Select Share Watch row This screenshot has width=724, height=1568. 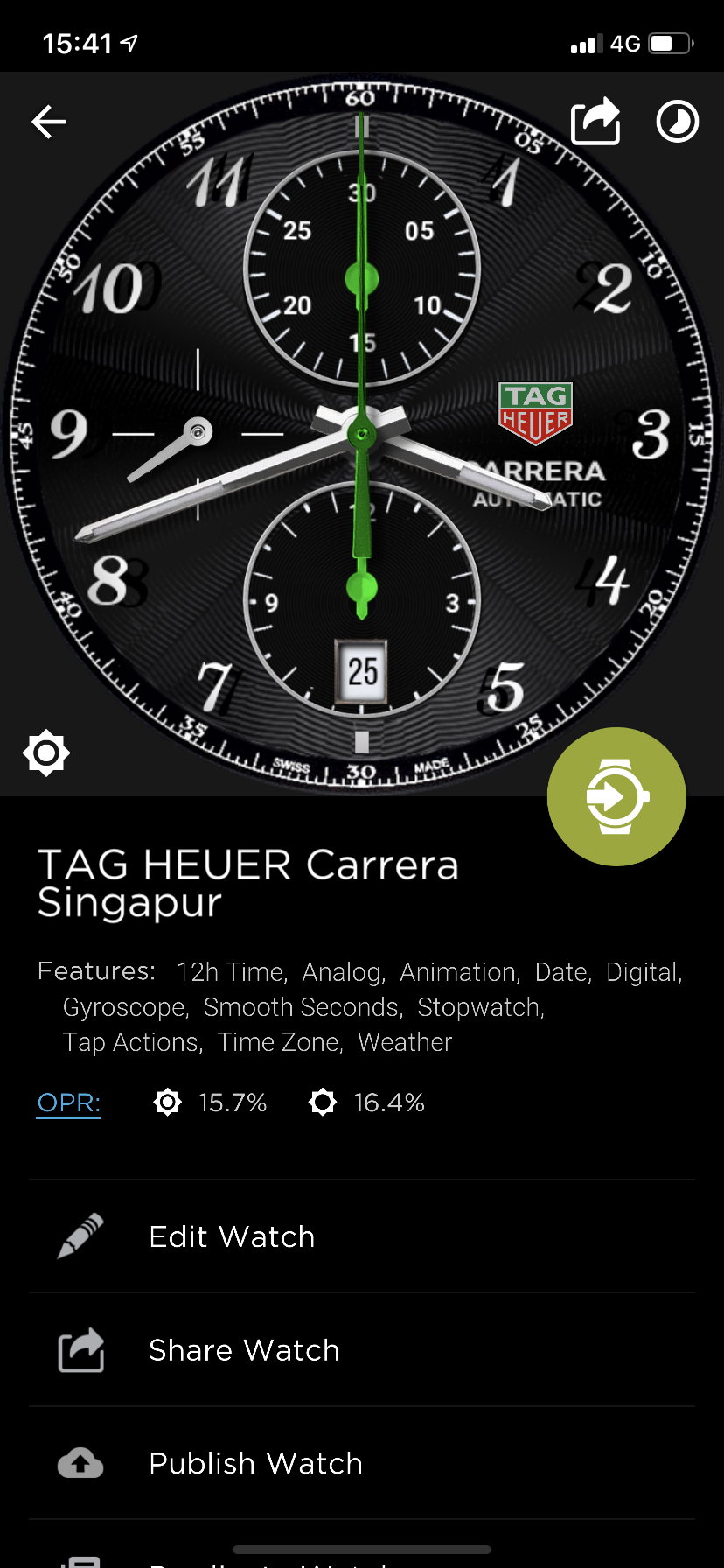pyautogui.click(x=362, y=1350)
